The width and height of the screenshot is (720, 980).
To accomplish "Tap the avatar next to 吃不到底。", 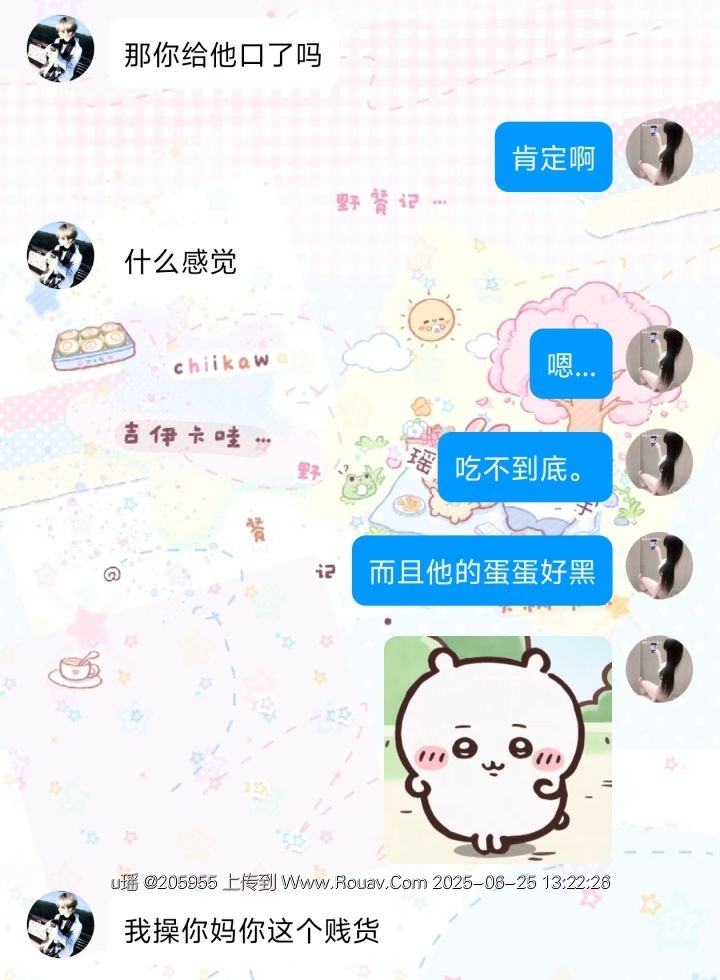I will (659, 463).
